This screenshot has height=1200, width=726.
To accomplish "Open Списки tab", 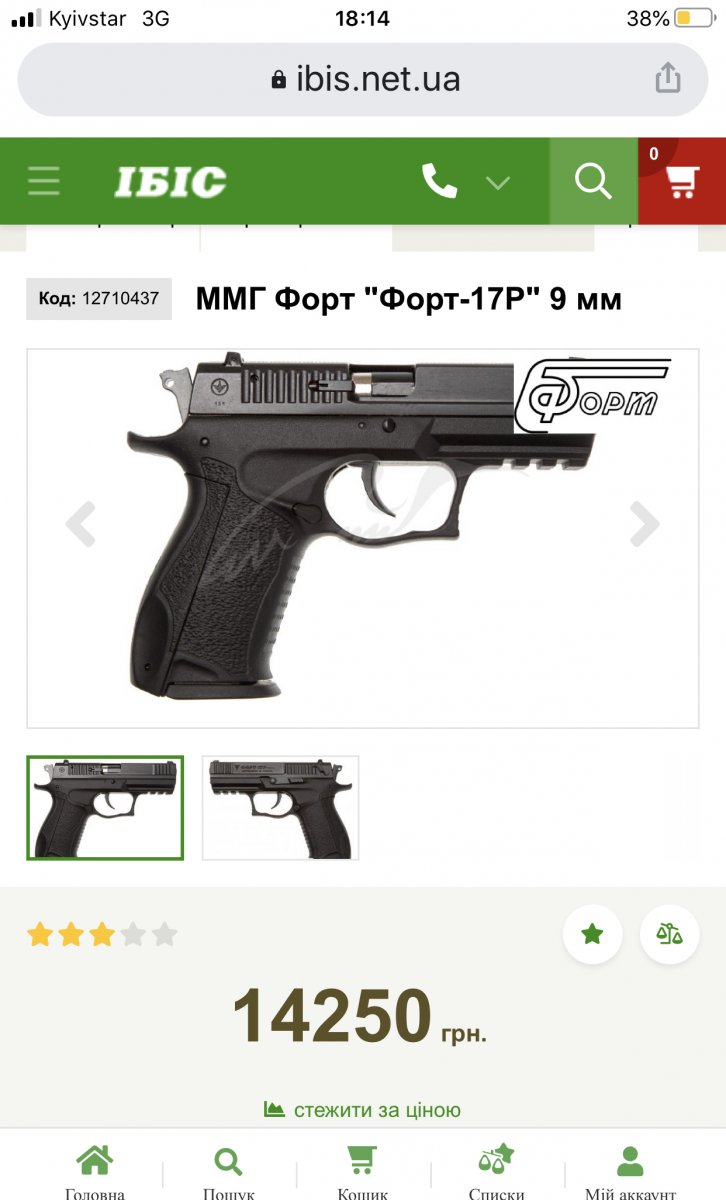I will point(496,1172).
